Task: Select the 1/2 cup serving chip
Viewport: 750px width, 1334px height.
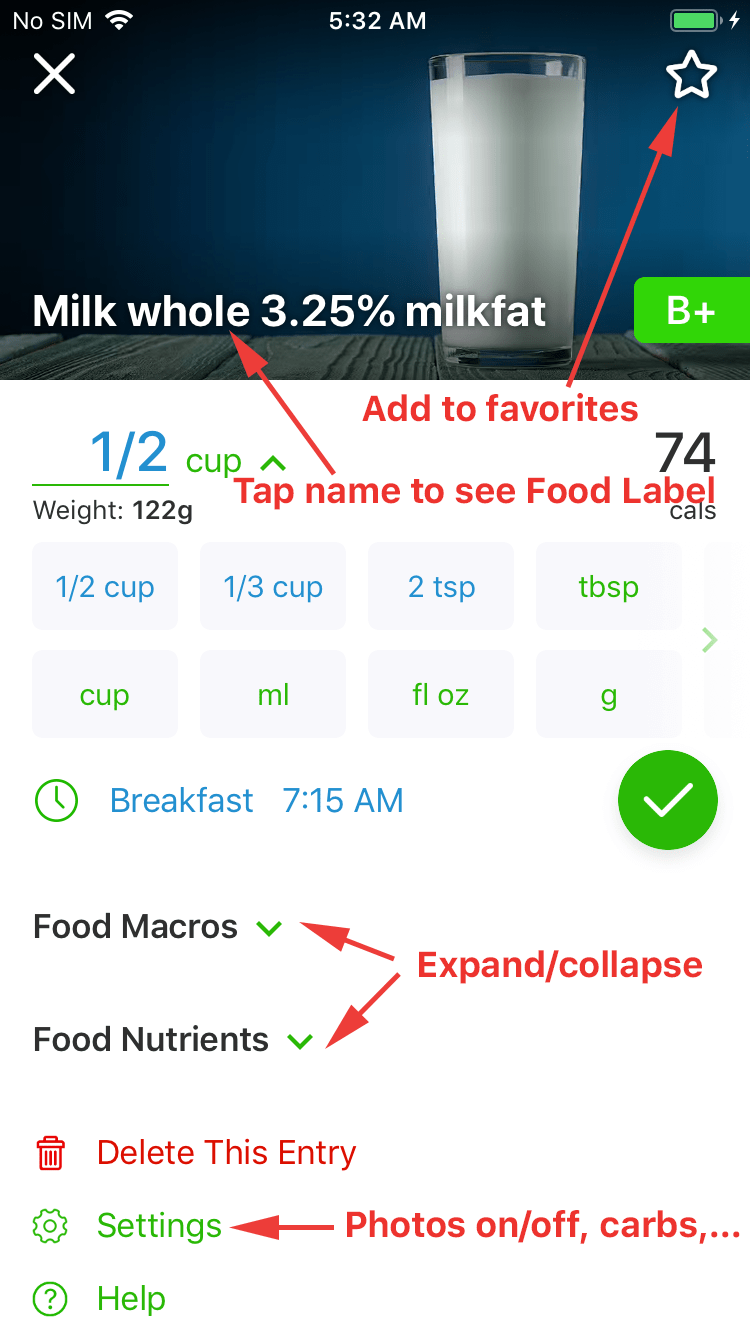Action: (105, 587)
